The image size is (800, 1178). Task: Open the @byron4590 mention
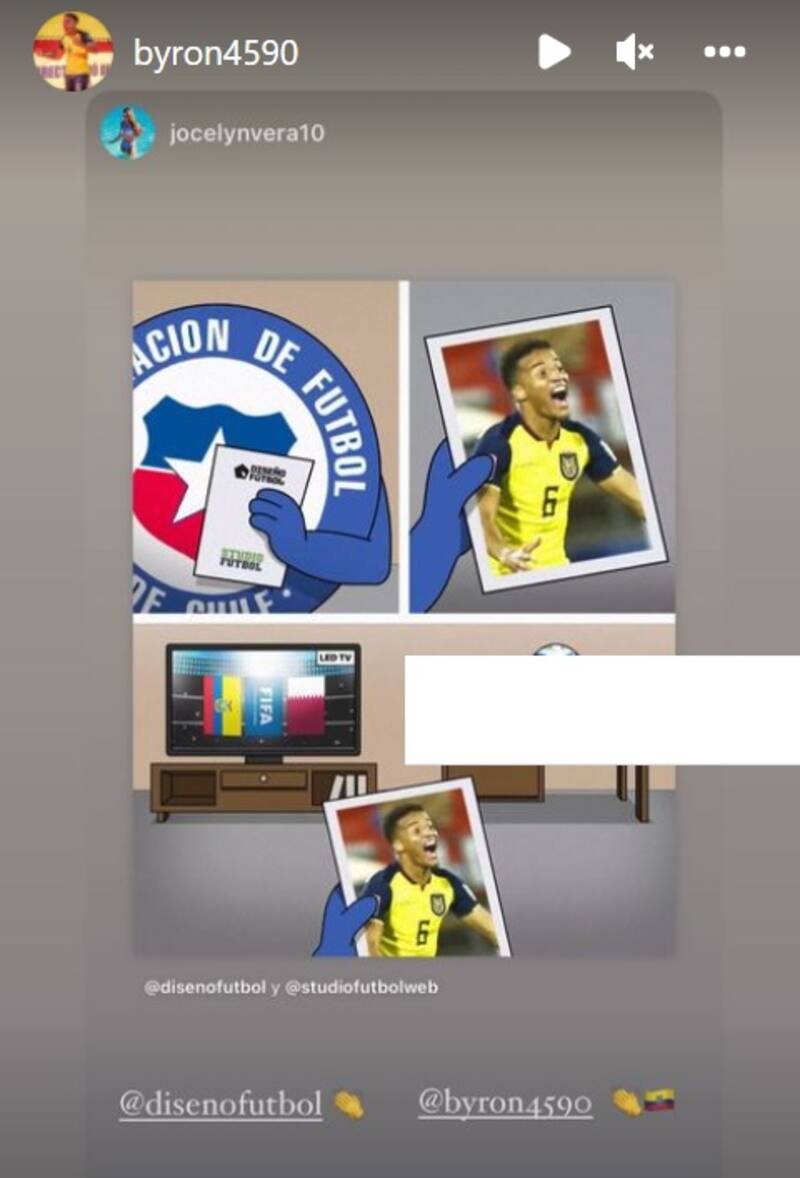pyautogui.click(x=505, y=1104)
